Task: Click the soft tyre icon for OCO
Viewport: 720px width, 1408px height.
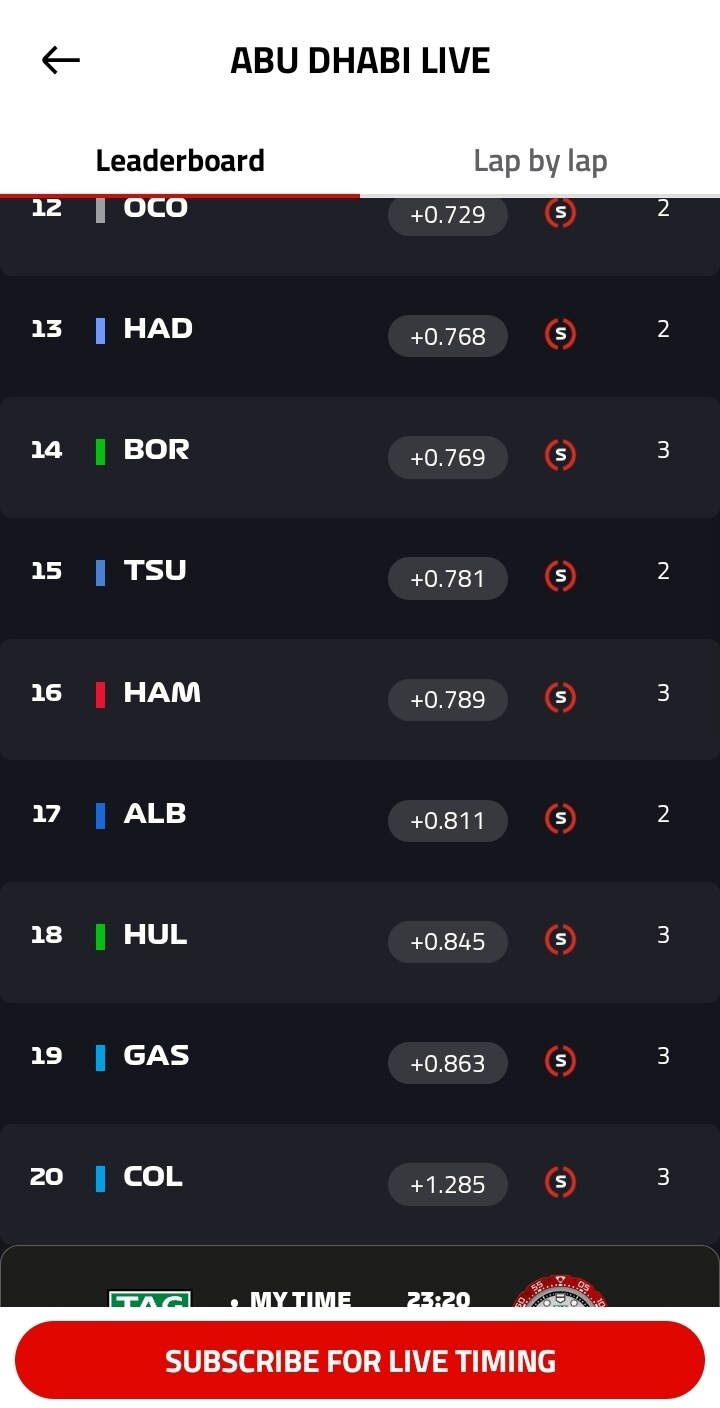Action: (559, 213)
